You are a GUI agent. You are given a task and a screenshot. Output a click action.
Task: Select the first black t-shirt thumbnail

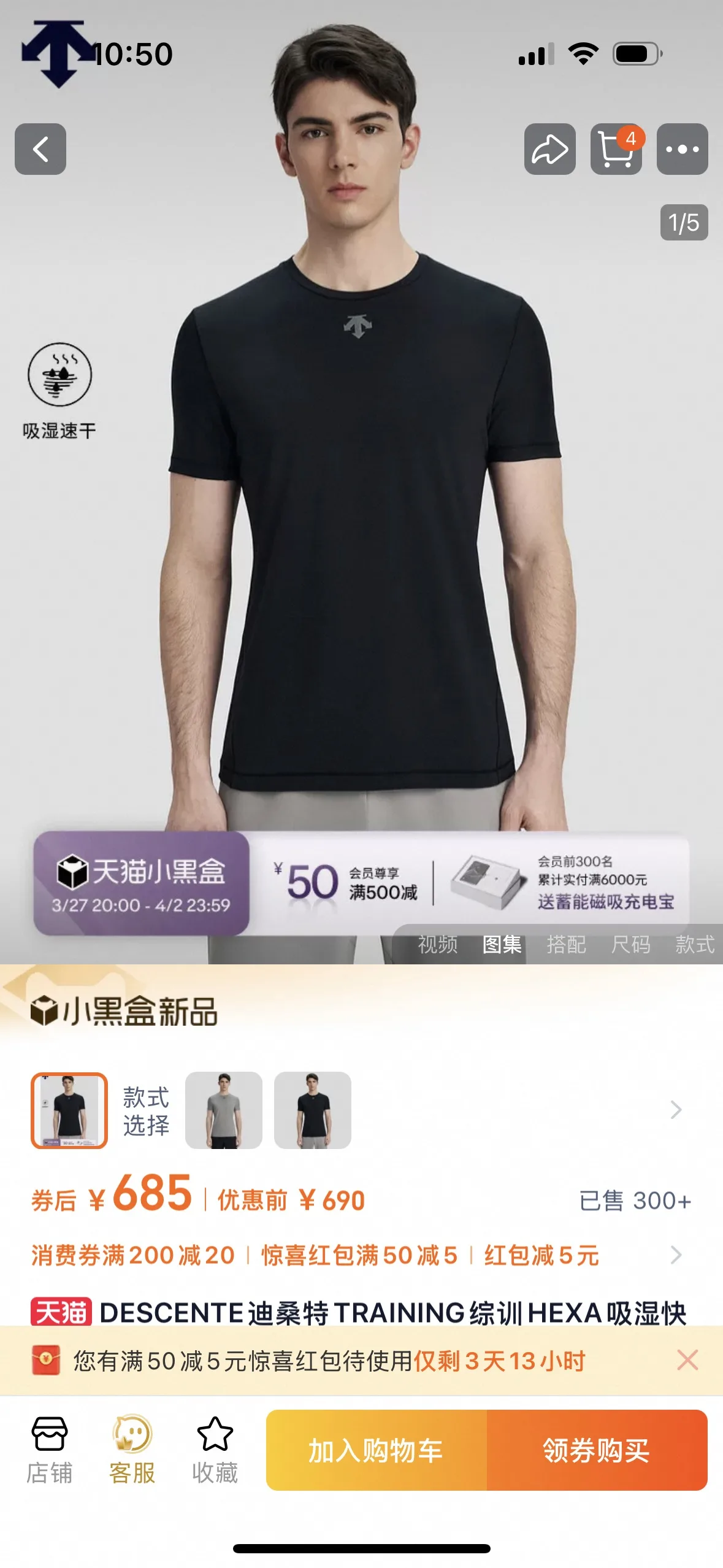click(x=69, y=1110)
